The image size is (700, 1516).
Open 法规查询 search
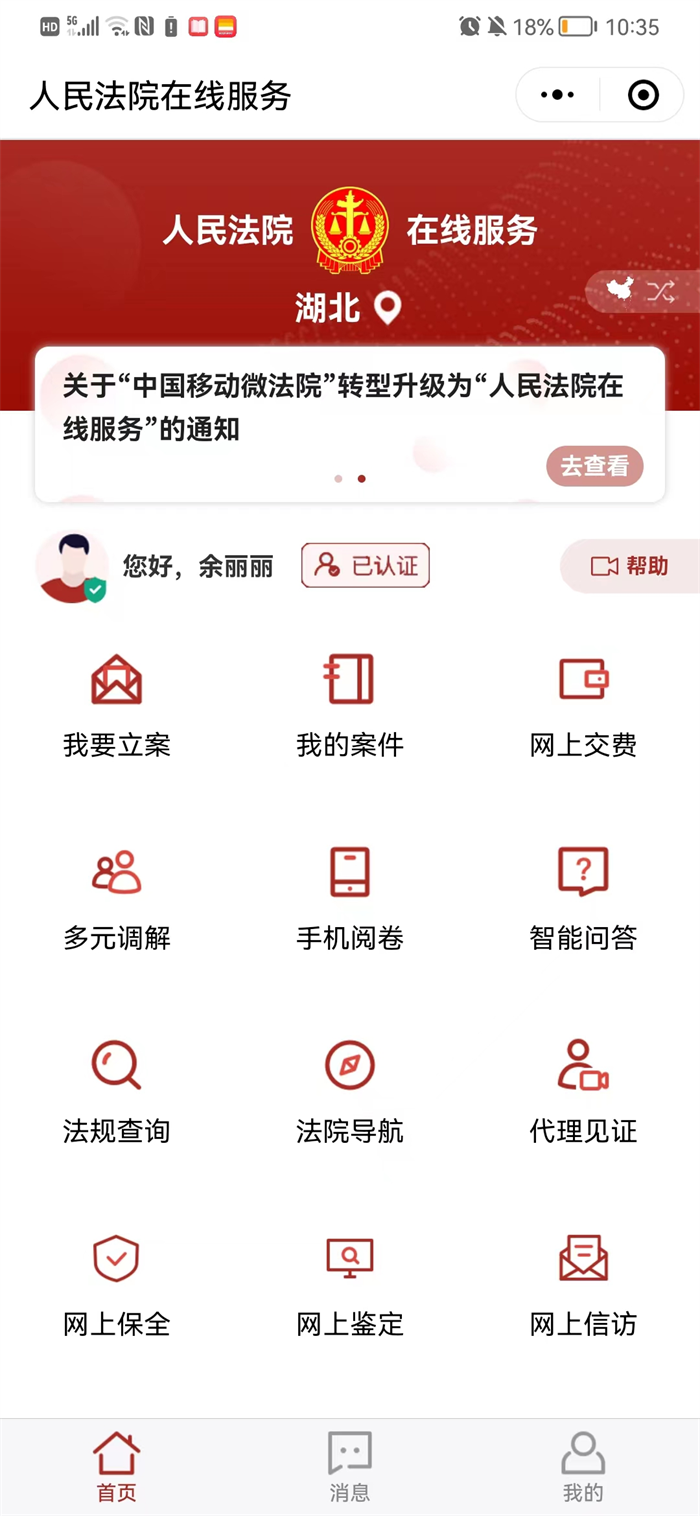117,1091
